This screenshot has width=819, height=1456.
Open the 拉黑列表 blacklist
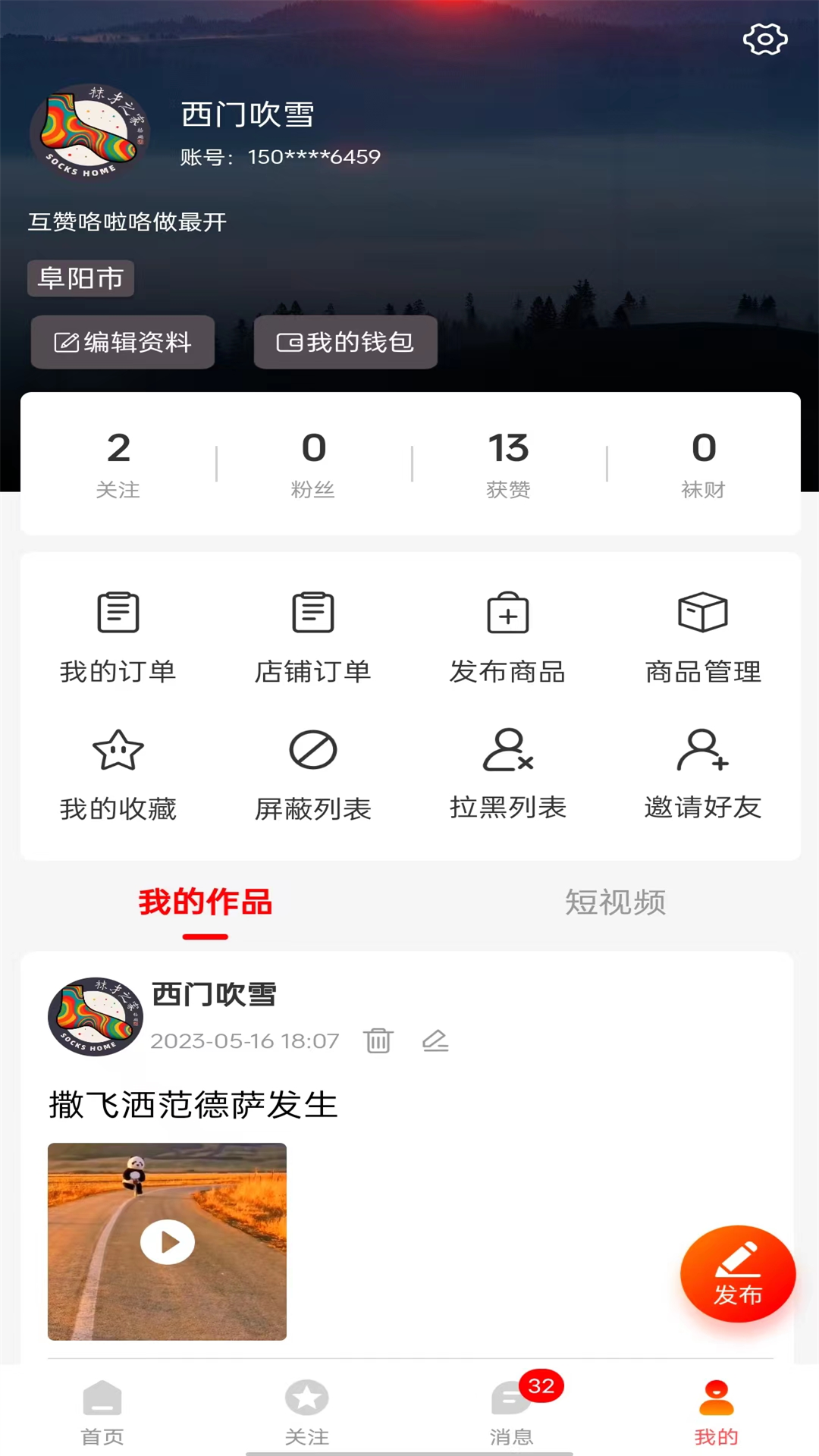(x=508, y=773)
